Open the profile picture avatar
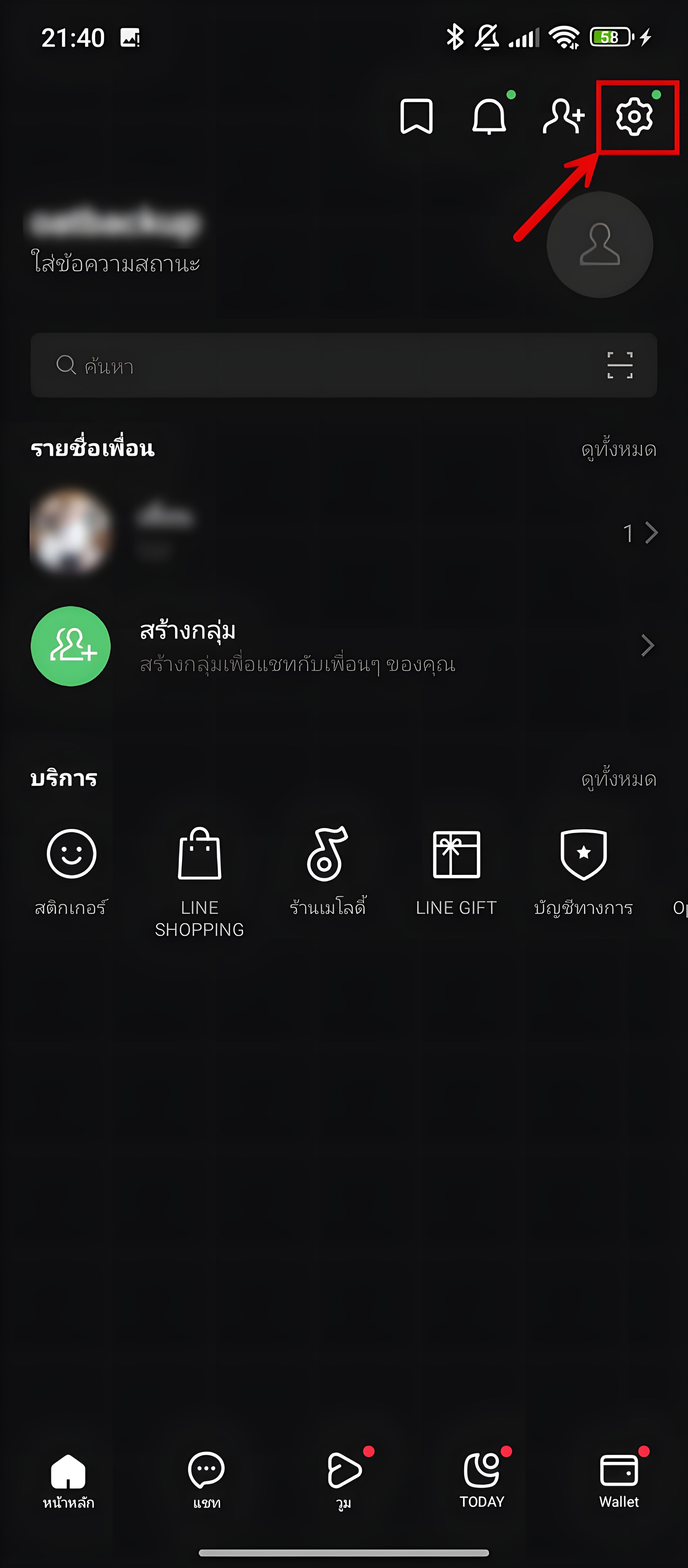This screenshot has width=688, height=1568. pos(600,245)
